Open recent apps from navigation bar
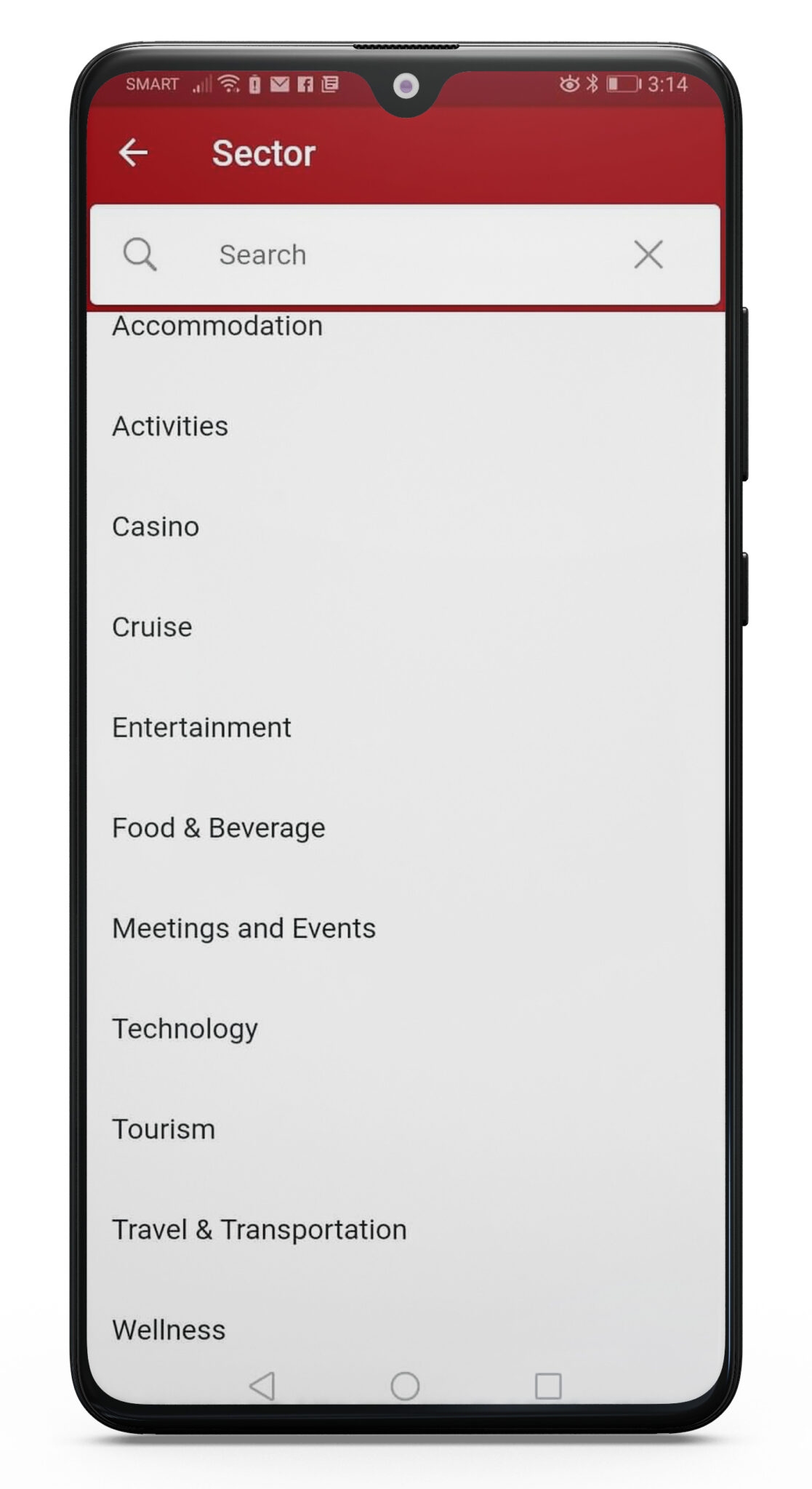 coord(548,1386)
